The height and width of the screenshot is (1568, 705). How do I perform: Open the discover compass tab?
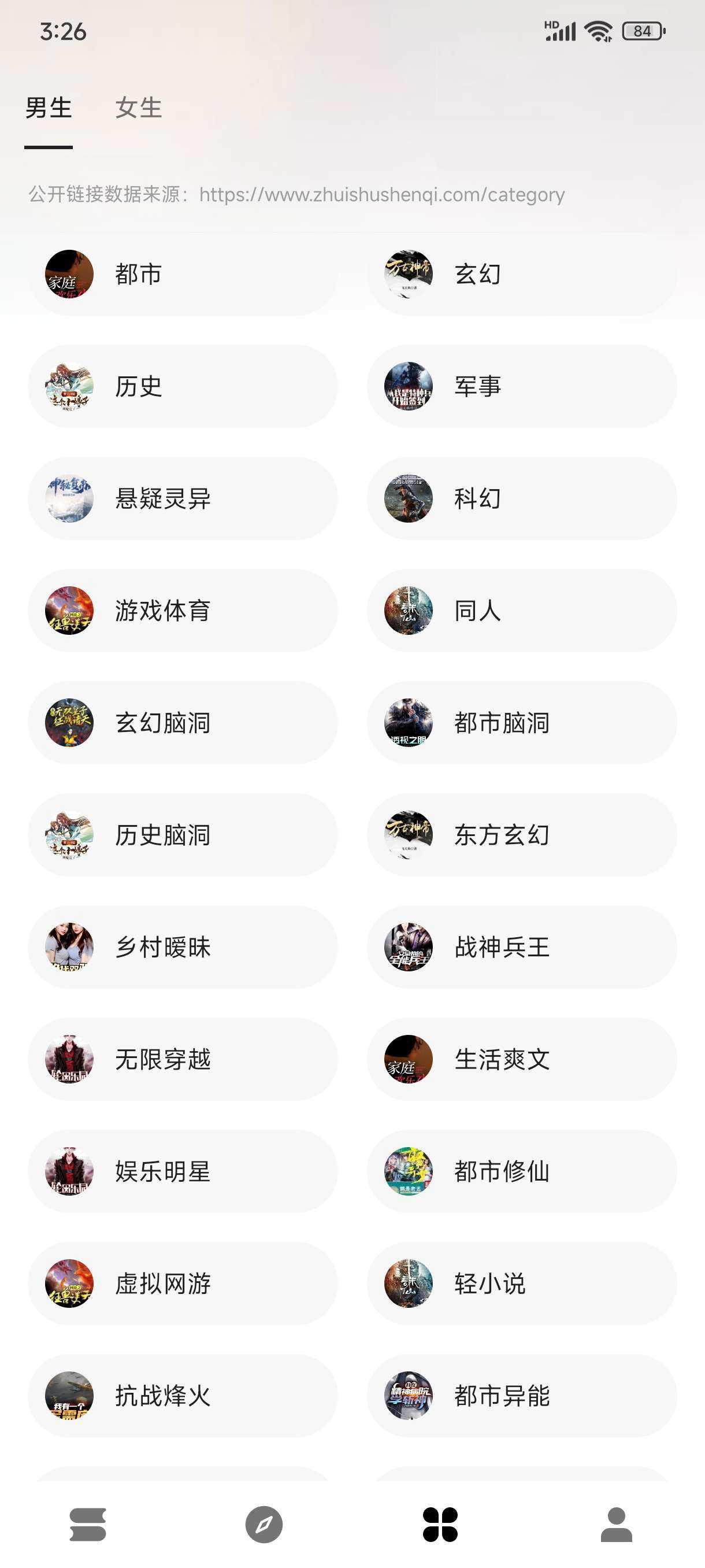click(264, 1524)
